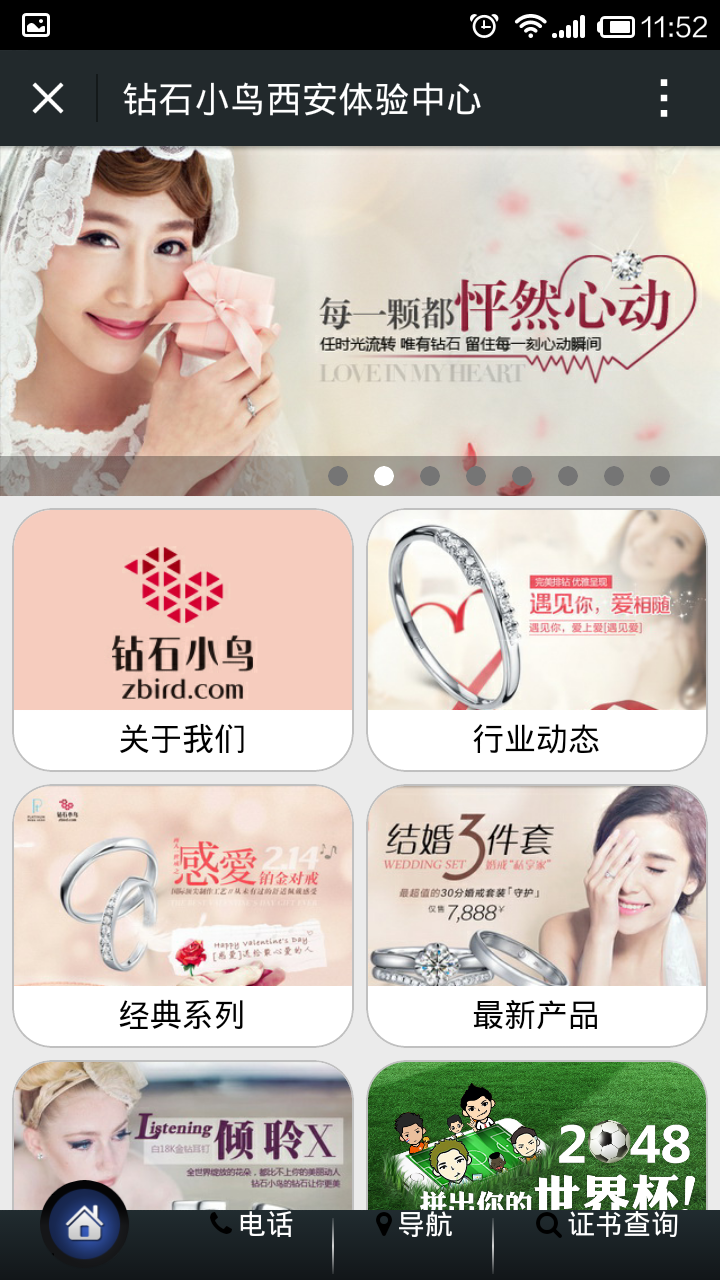720x1280 pixels.
Task: Close the 钻石小鸟西安体验中心 page
Action: [48, 98]
